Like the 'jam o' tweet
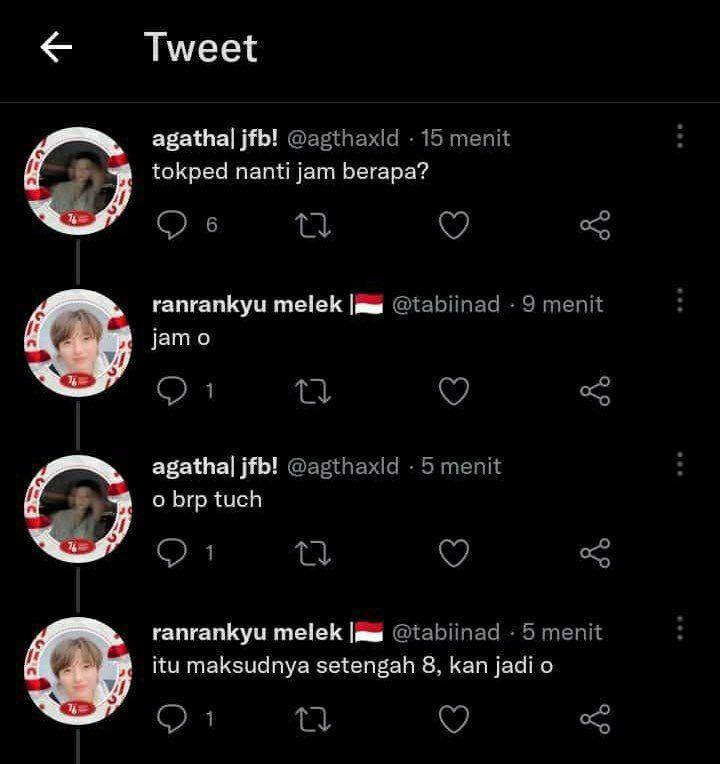720x764 pixels. 454,392
